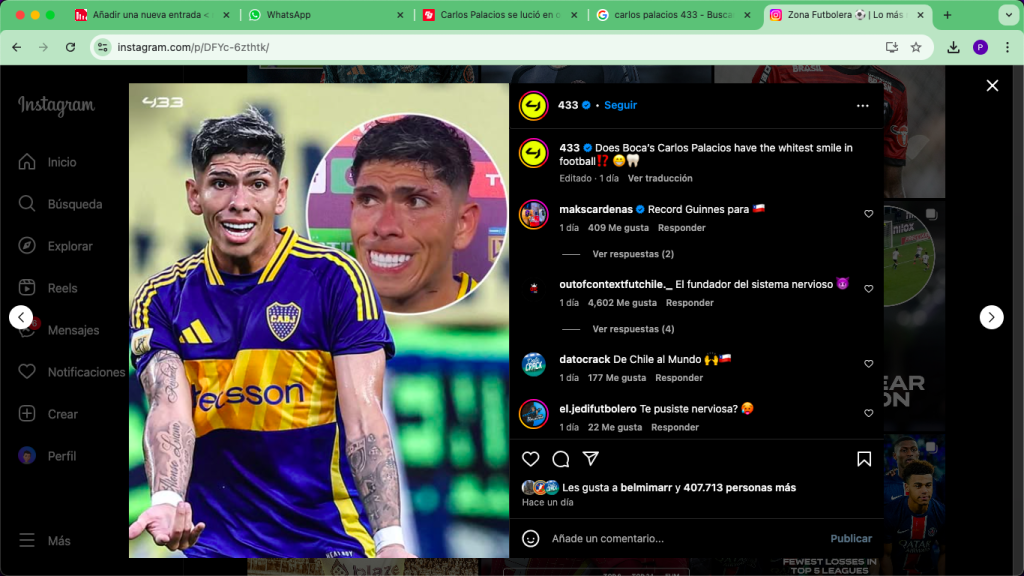Image resolution: width=1024 pixels, height=576 pixels.
Task: Expand Ver respuestas (4) under outofcontextfutchile
Action: 632,329
